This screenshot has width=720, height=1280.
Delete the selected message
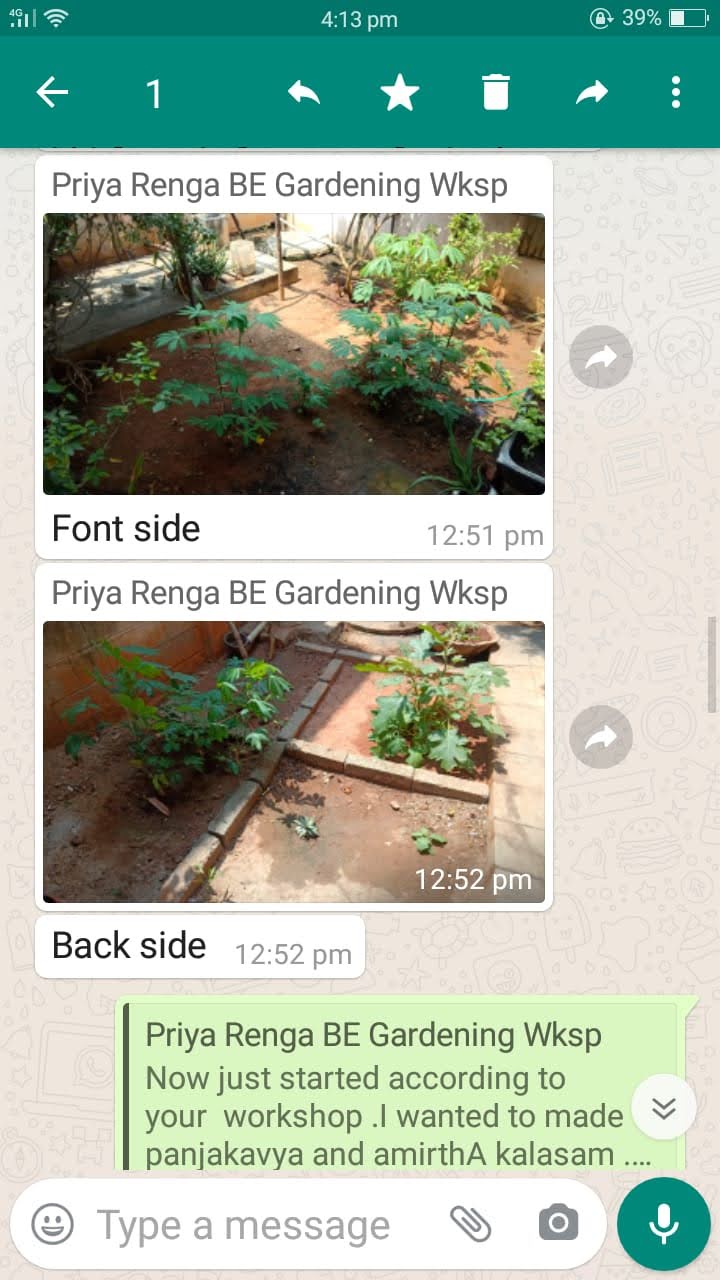[495, 93]
